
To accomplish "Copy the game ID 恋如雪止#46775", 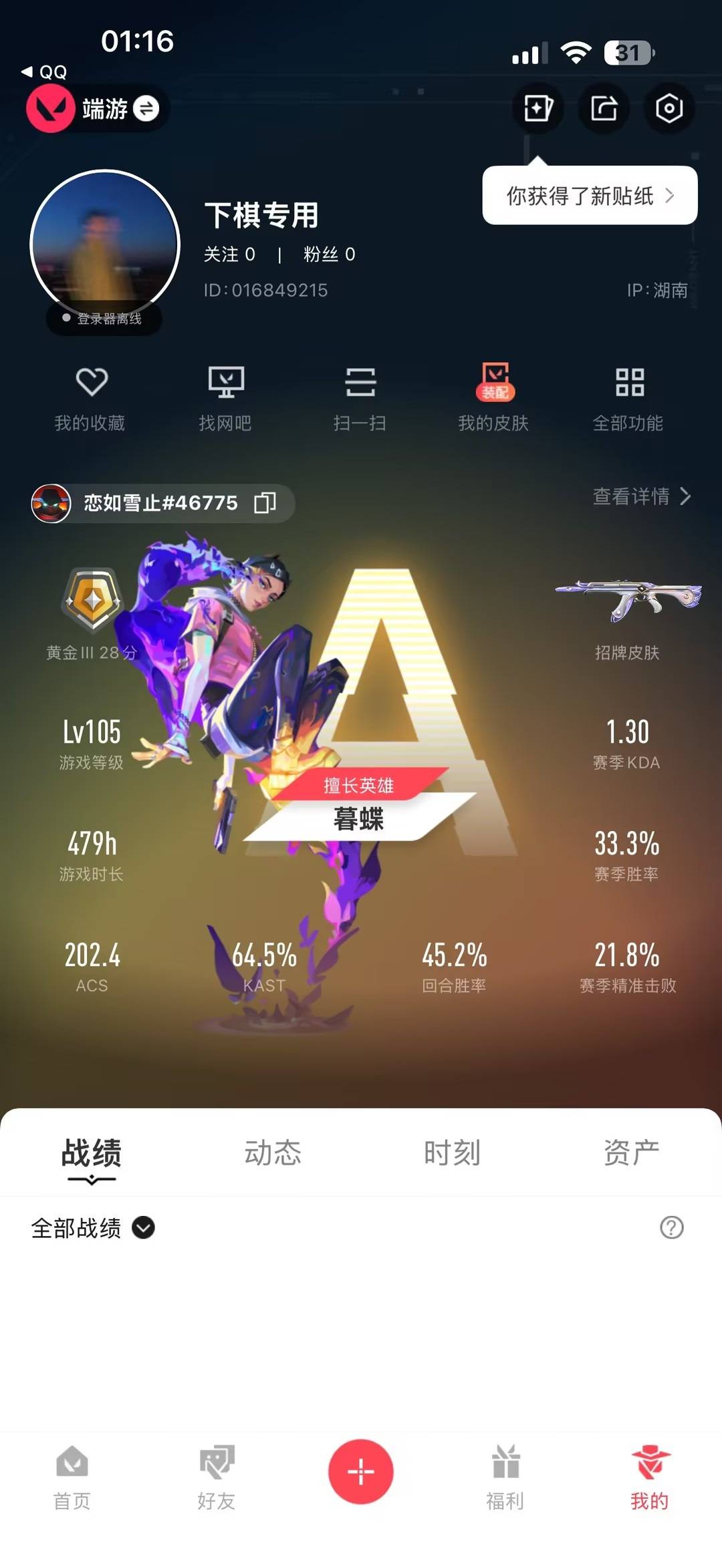I will tap(267, 504).
